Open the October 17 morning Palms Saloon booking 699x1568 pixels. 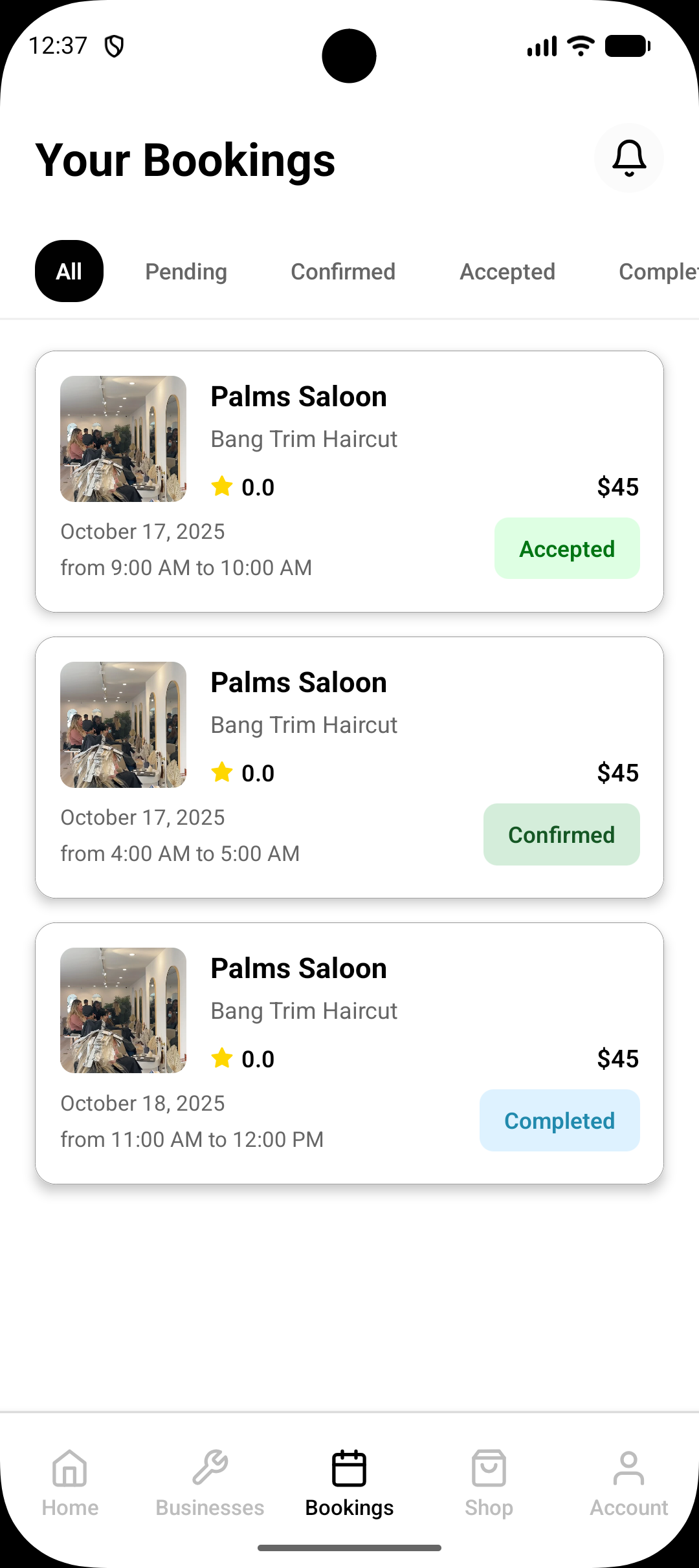(349, 479)
